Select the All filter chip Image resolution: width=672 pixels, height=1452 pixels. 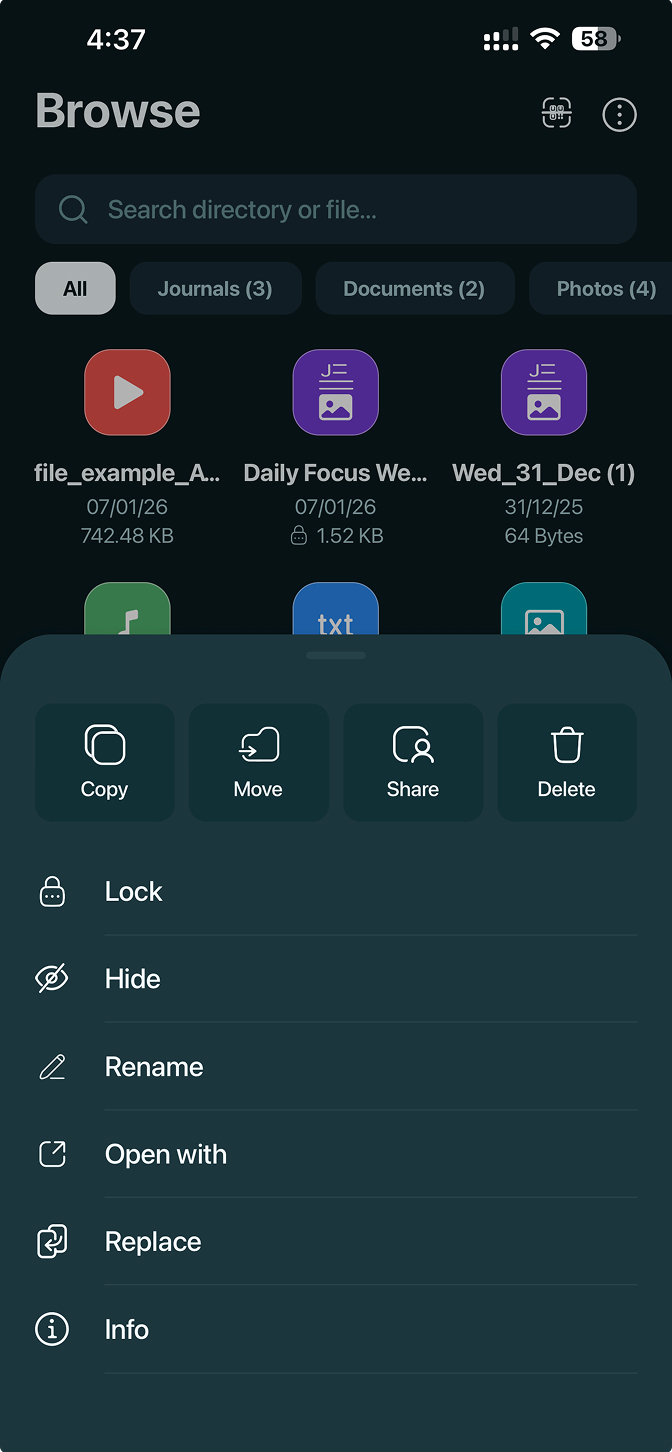pyautogui.click(x=75, y=289)
